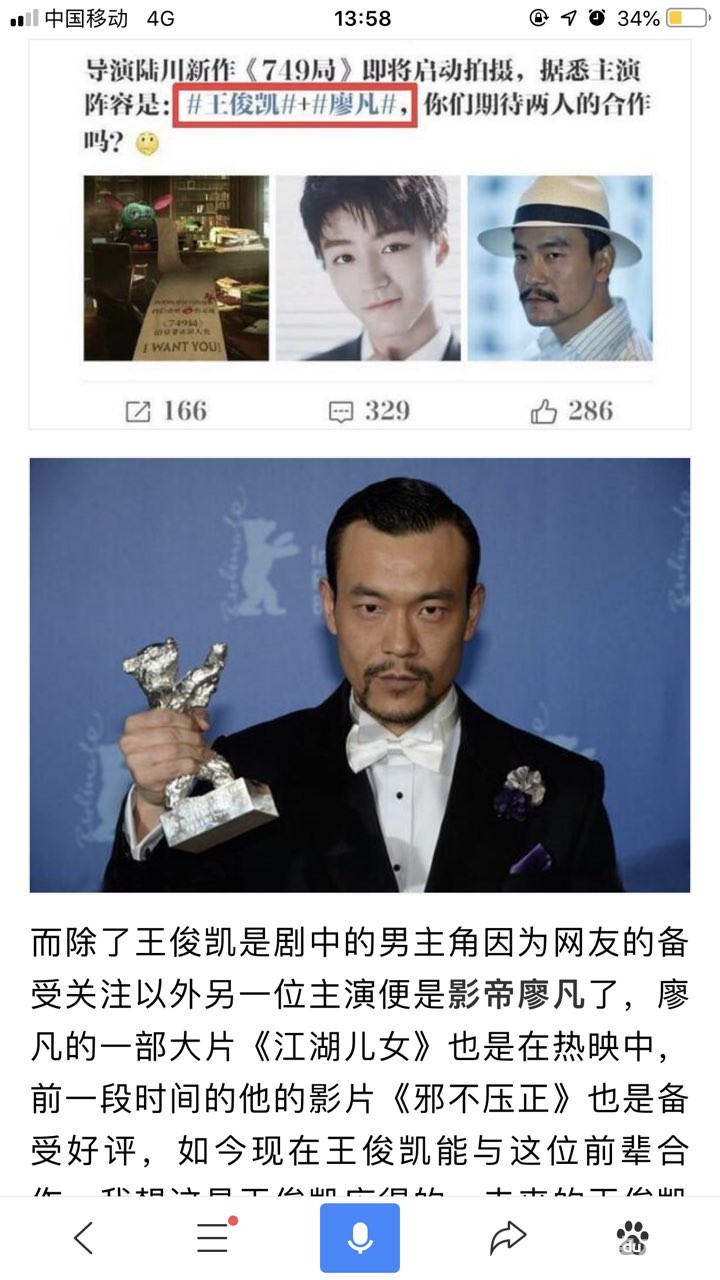Open the photo of man holding silver bear trophy
720x1280 pixels.
[x=360, y=675]
